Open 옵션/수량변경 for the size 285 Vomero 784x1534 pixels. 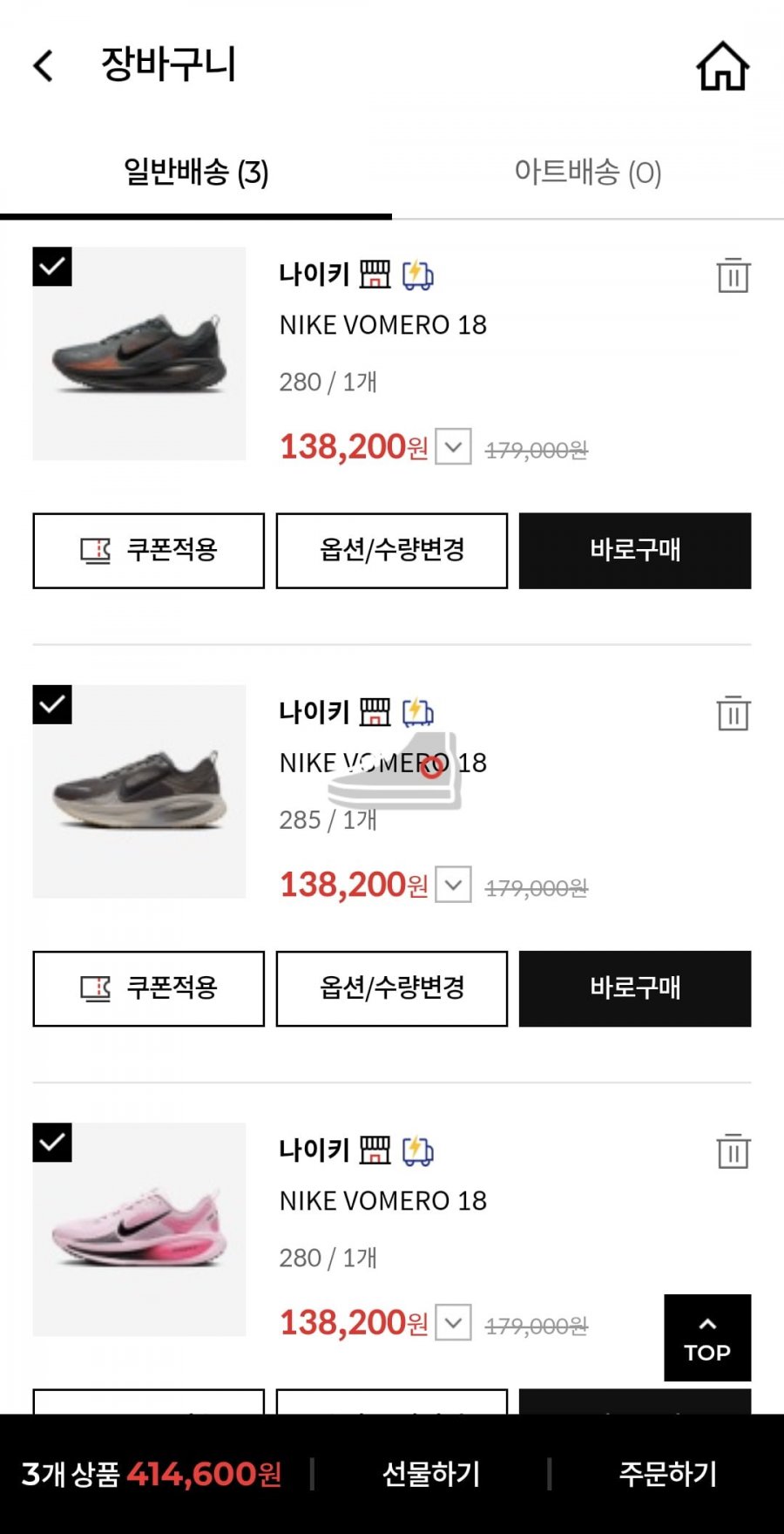click(x=392, y=988)
